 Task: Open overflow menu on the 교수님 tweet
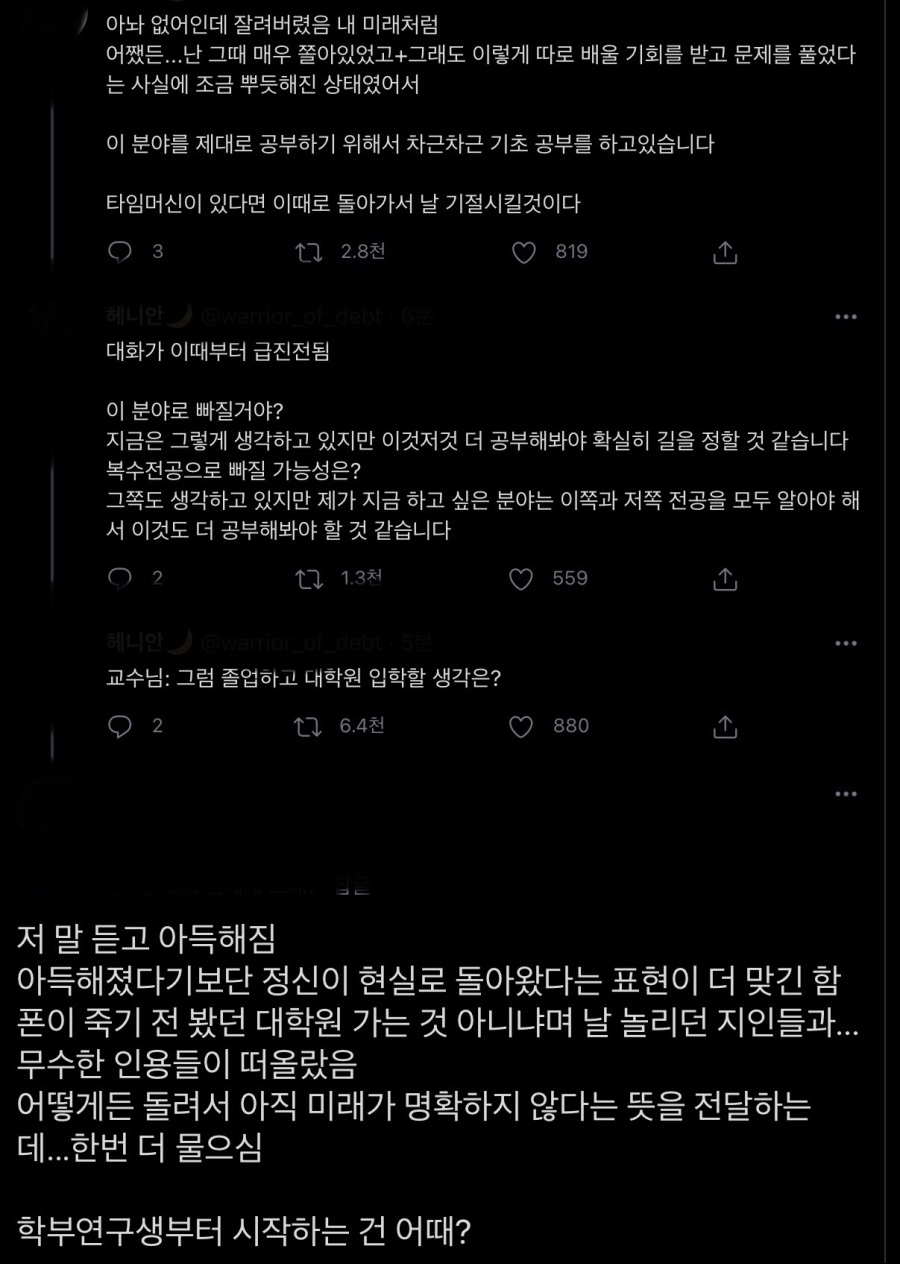click(846, 642)
